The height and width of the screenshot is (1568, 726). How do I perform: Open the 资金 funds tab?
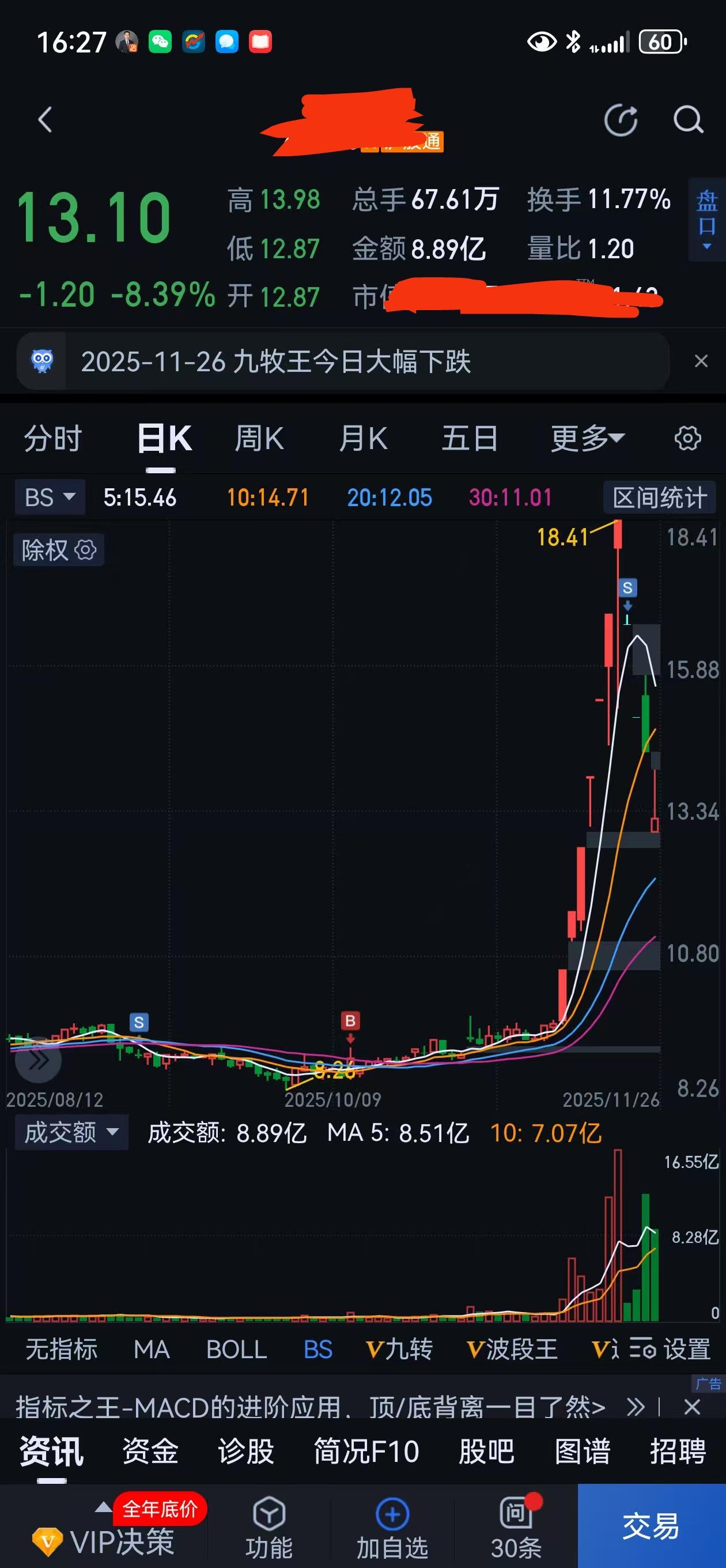[150, 1453]
